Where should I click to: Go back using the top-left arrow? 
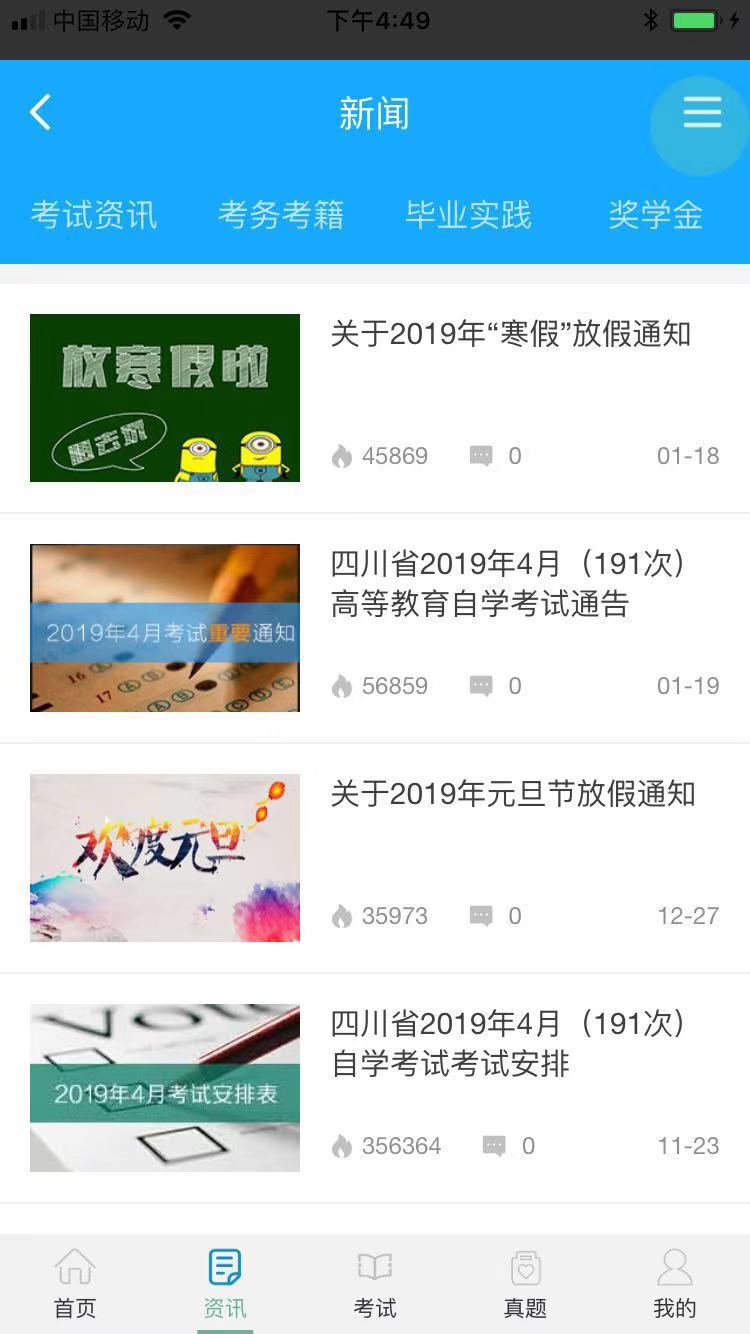point(40,113)
